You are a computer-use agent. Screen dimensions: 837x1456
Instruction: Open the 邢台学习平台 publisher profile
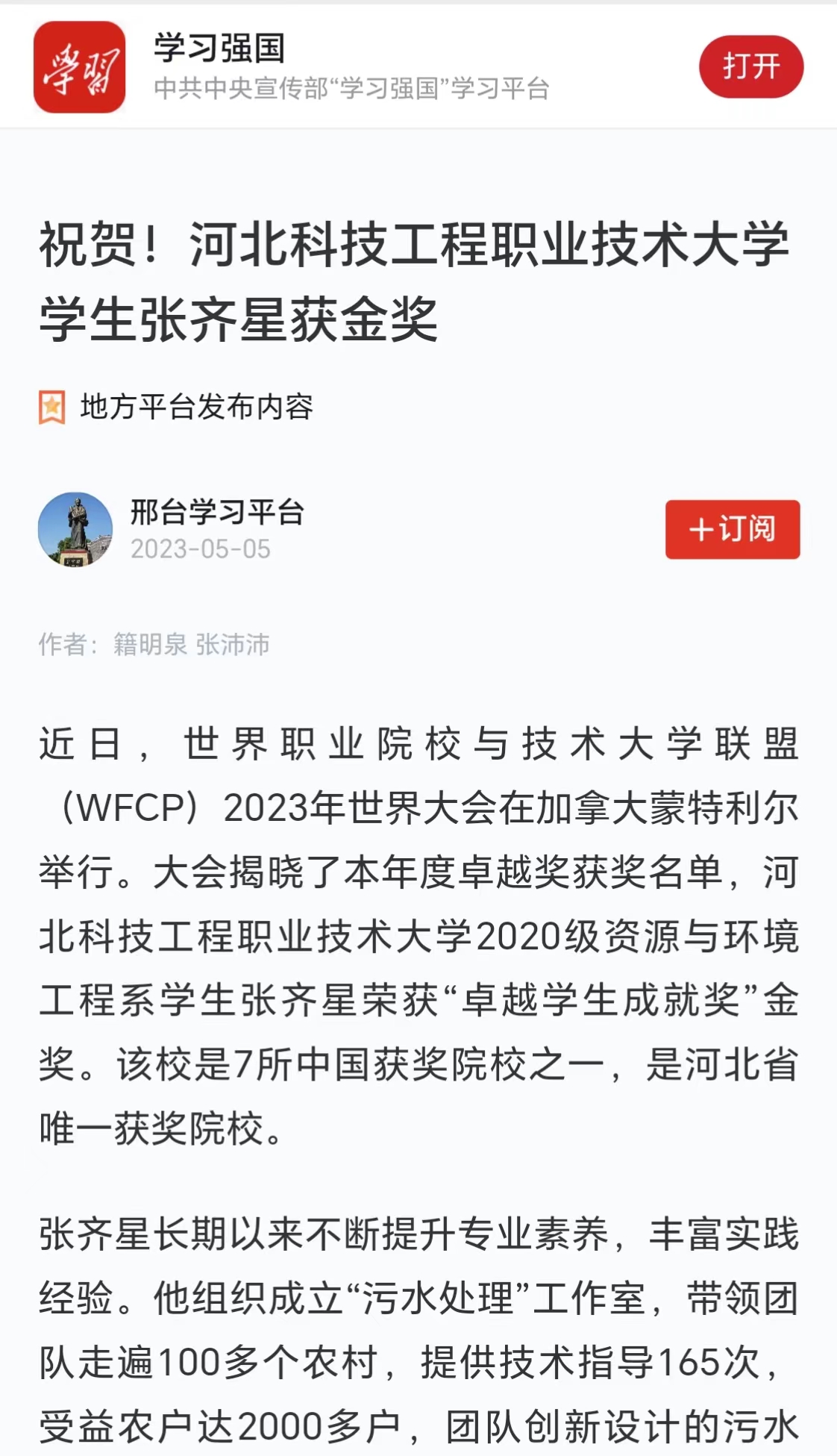click(x=216, y=513)
